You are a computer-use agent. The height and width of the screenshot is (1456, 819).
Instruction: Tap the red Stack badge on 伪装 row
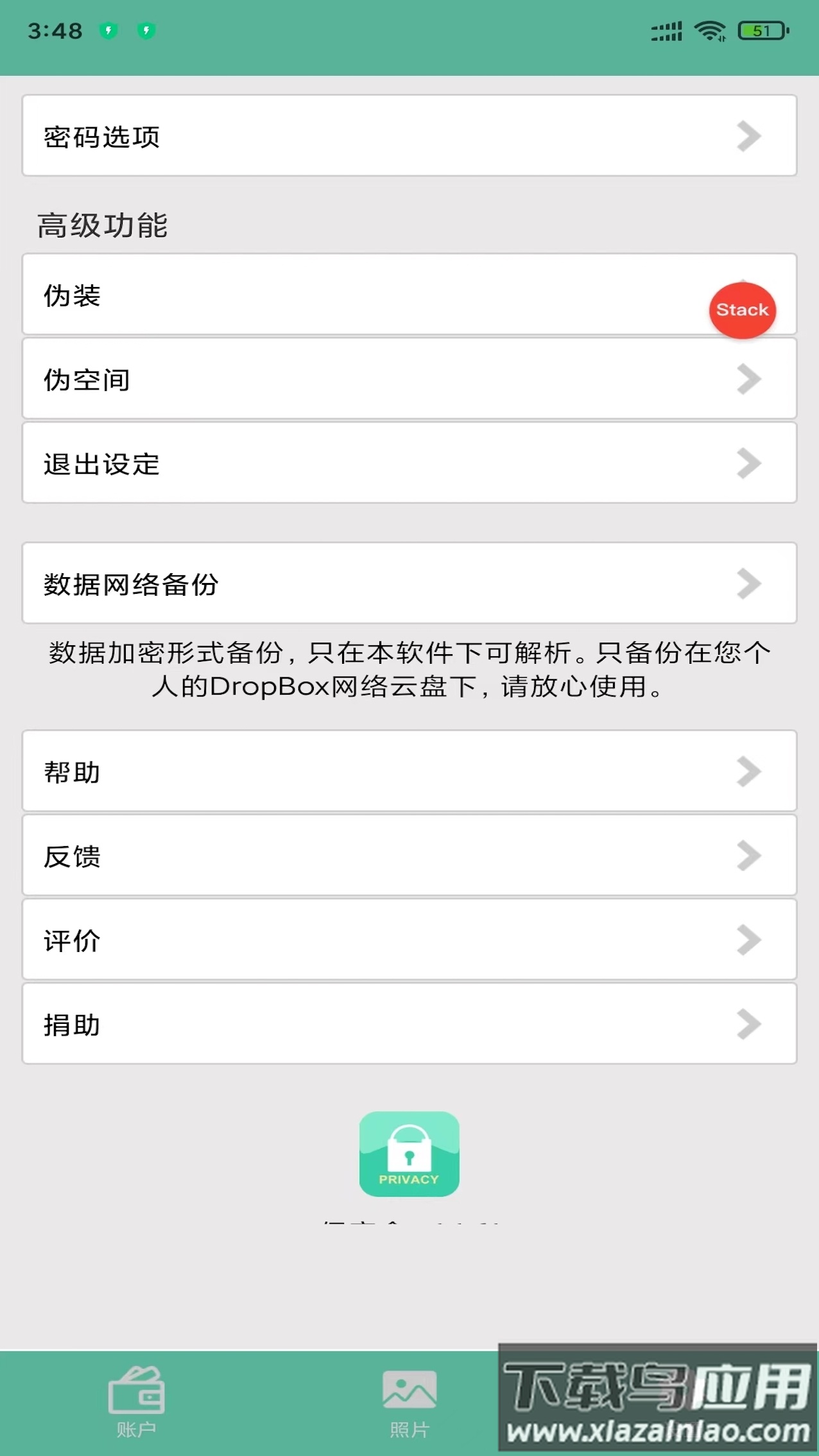click(741, 310)
